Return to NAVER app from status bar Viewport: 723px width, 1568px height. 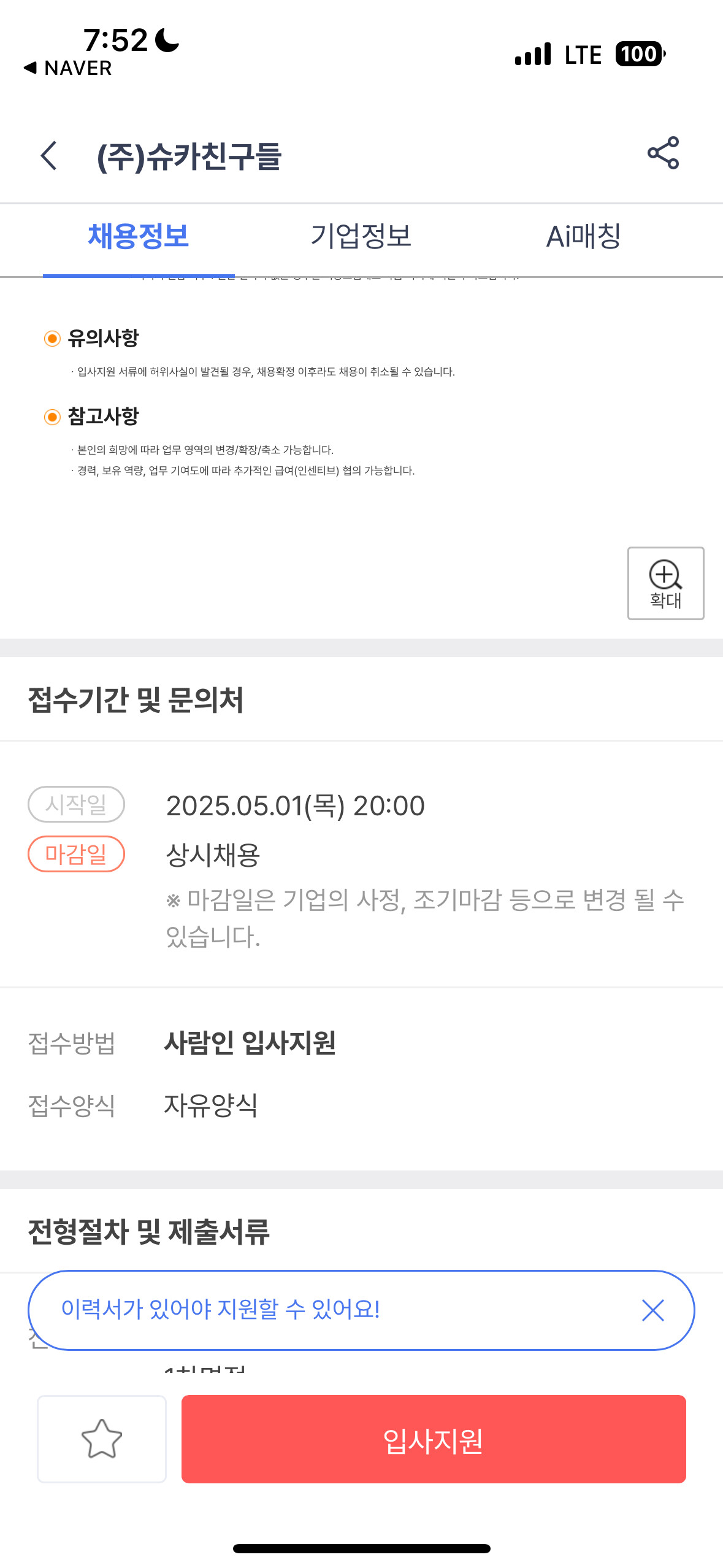click(67, 68)
